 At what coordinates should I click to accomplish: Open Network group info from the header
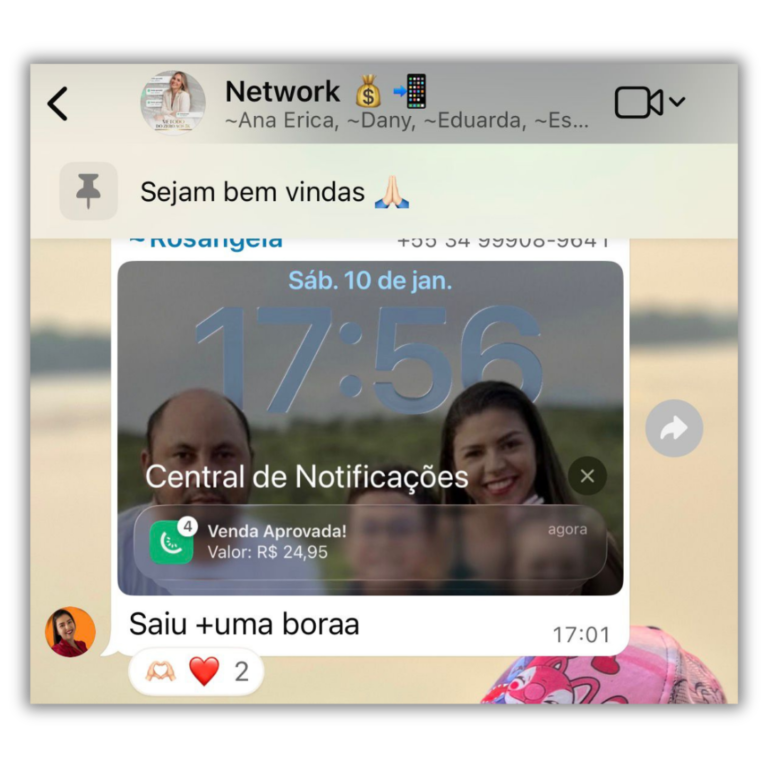click(x=400, y=104)
